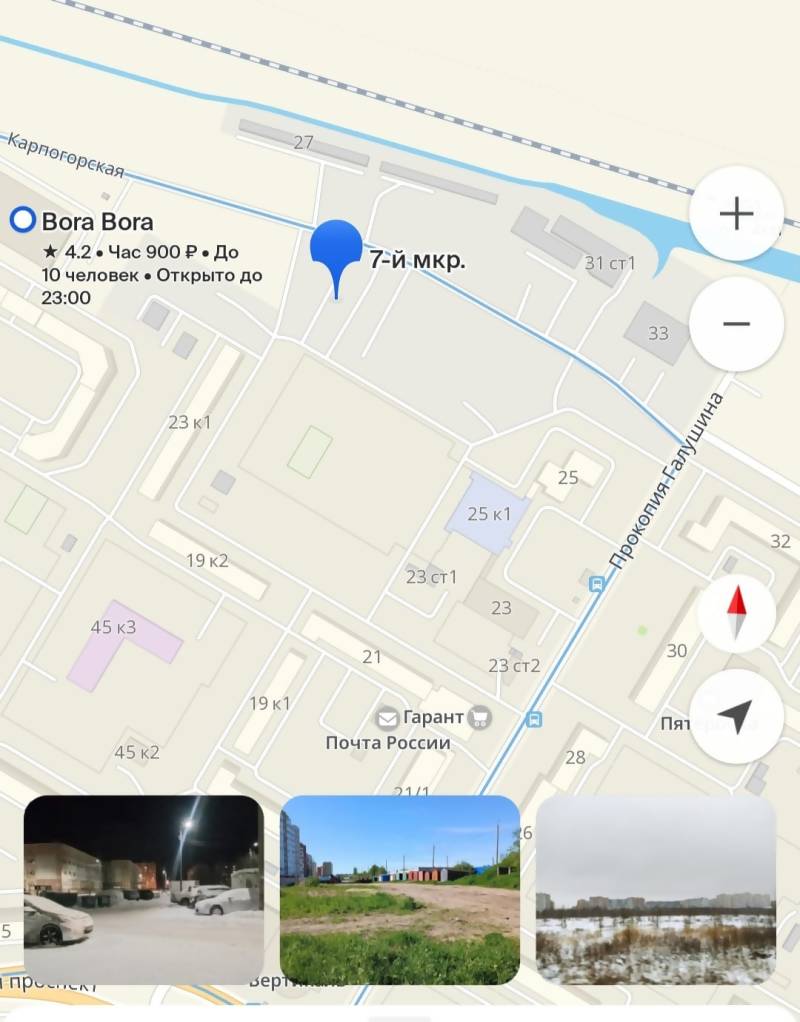Open the Гарант store marker
The image size is (800, 1022).
tap(481, 717)
